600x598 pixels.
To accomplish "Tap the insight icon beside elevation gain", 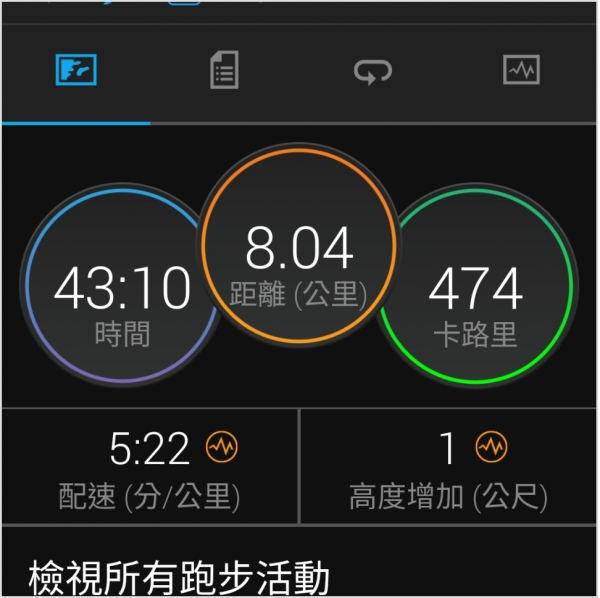I will 491,447.
